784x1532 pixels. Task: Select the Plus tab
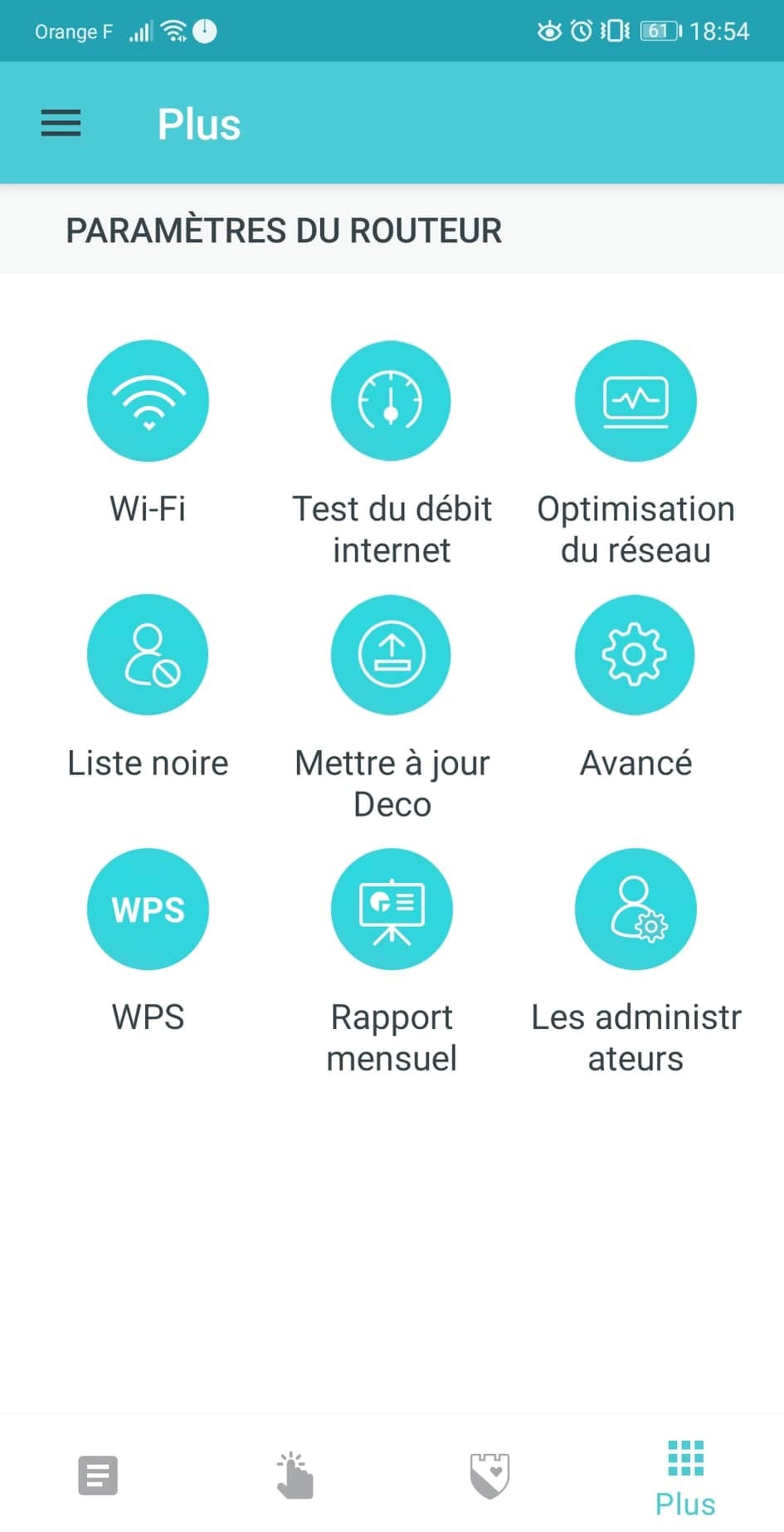(685, 1480)
